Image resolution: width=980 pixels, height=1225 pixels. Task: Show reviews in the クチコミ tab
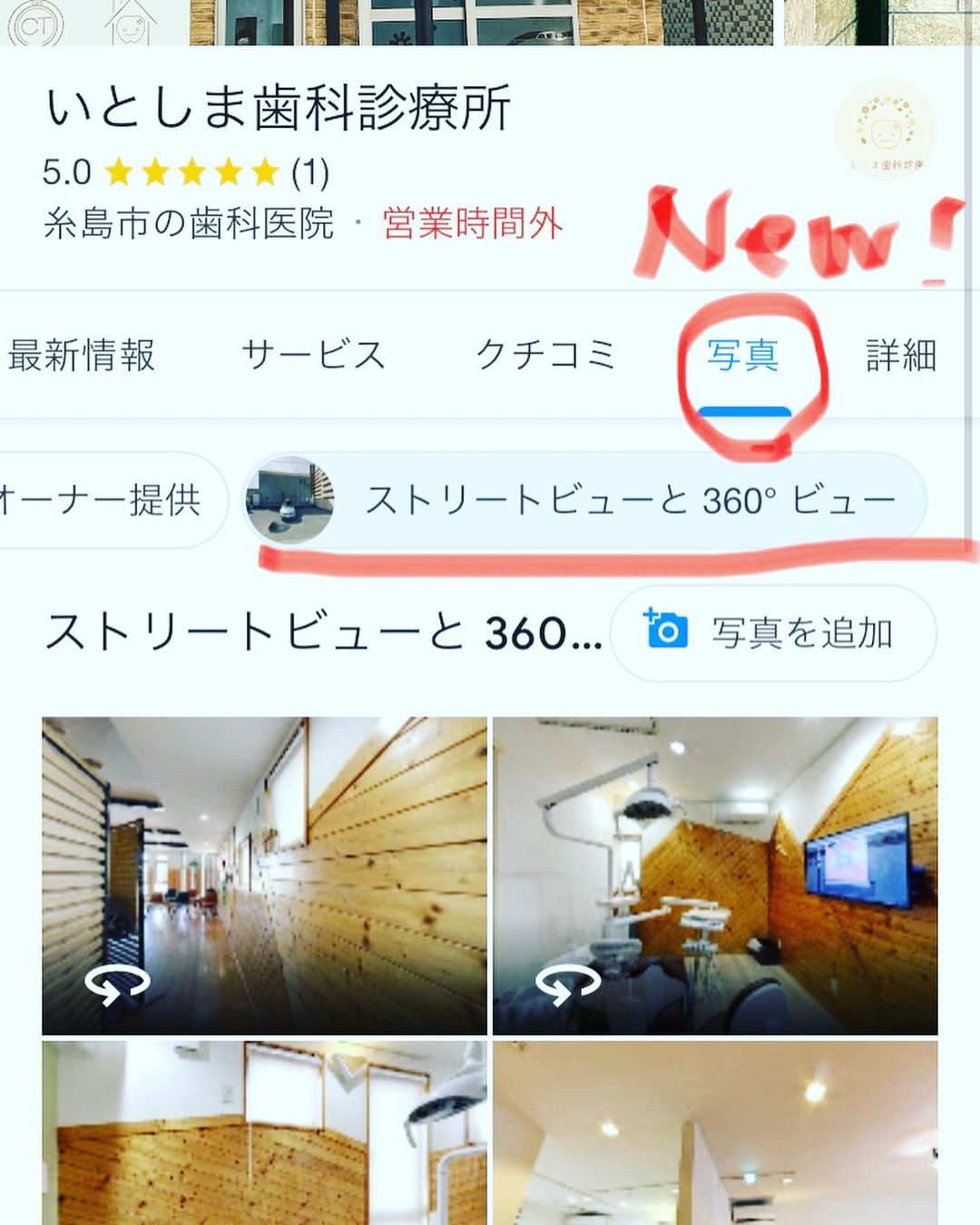point(546,355)
